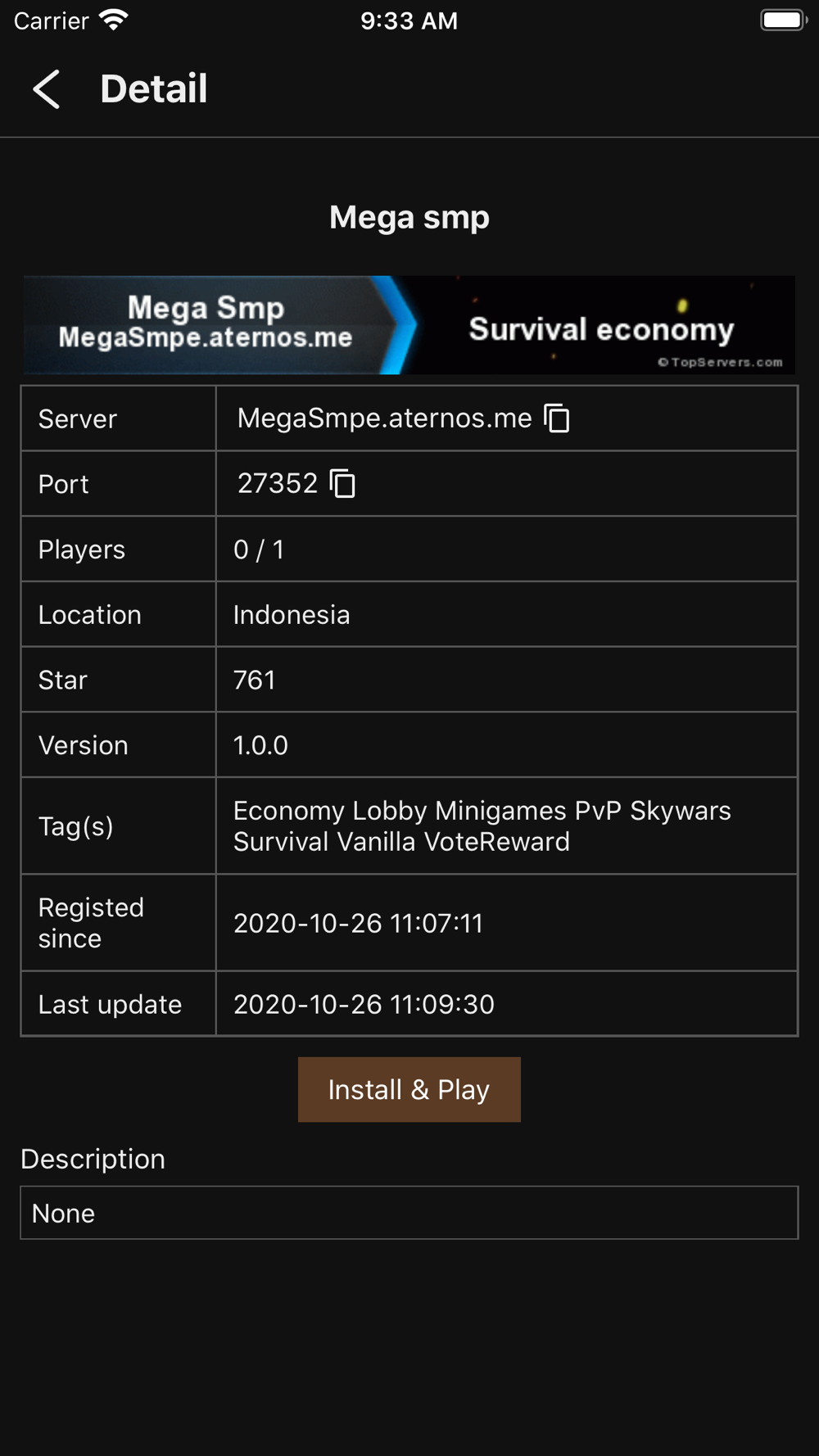819x1456 pixels.
Task: Tap the Location row showing Indonesia
Action: 291,614
